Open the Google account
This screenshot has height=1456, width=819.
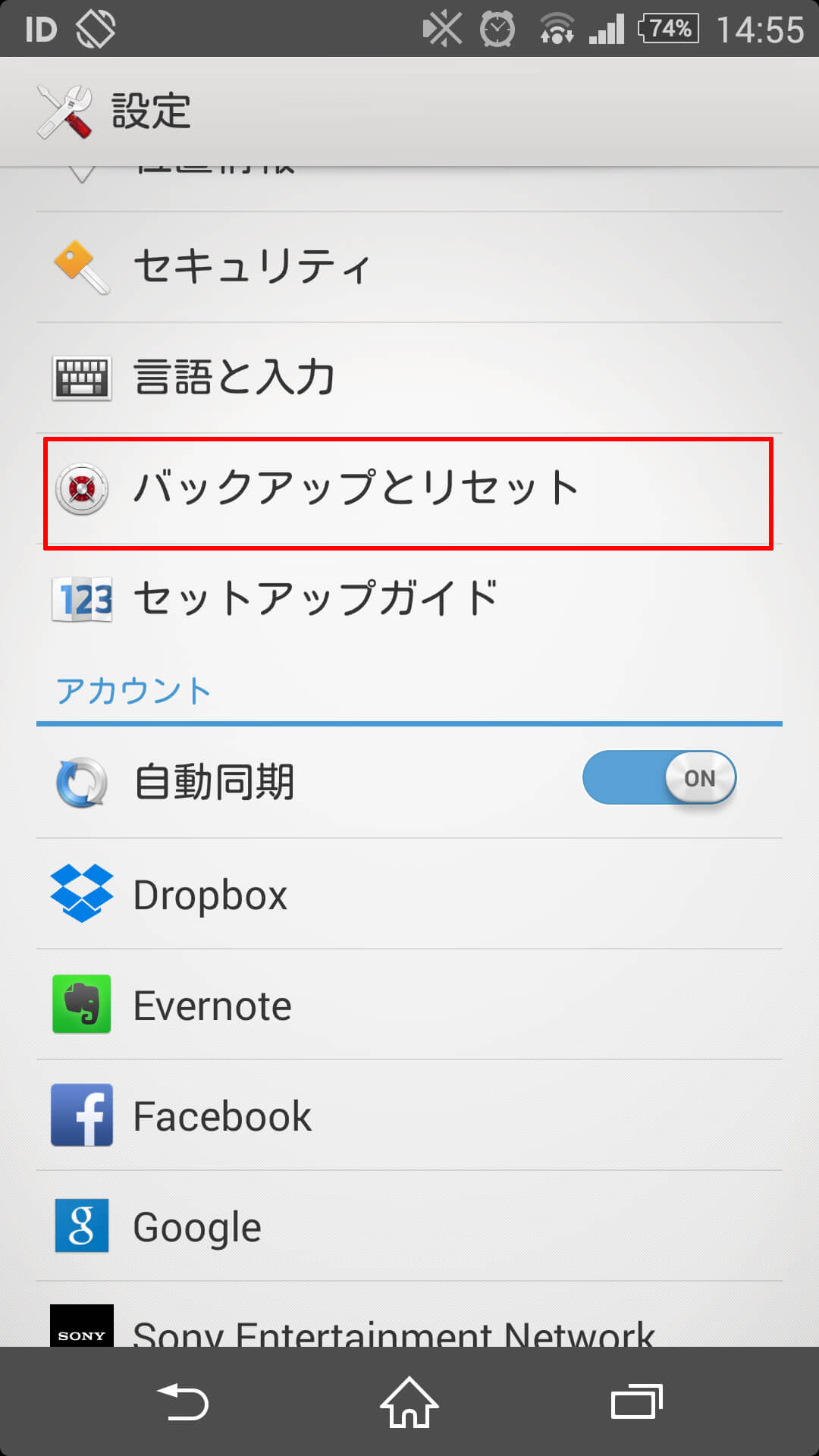coord(409,1226)
